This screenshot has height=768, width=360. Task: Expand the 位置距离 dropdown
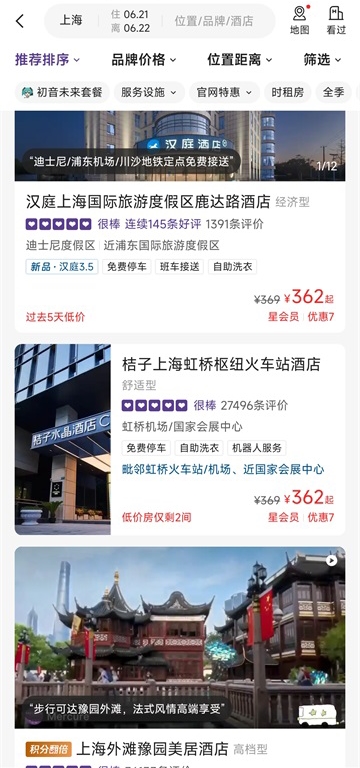point(240,60)
